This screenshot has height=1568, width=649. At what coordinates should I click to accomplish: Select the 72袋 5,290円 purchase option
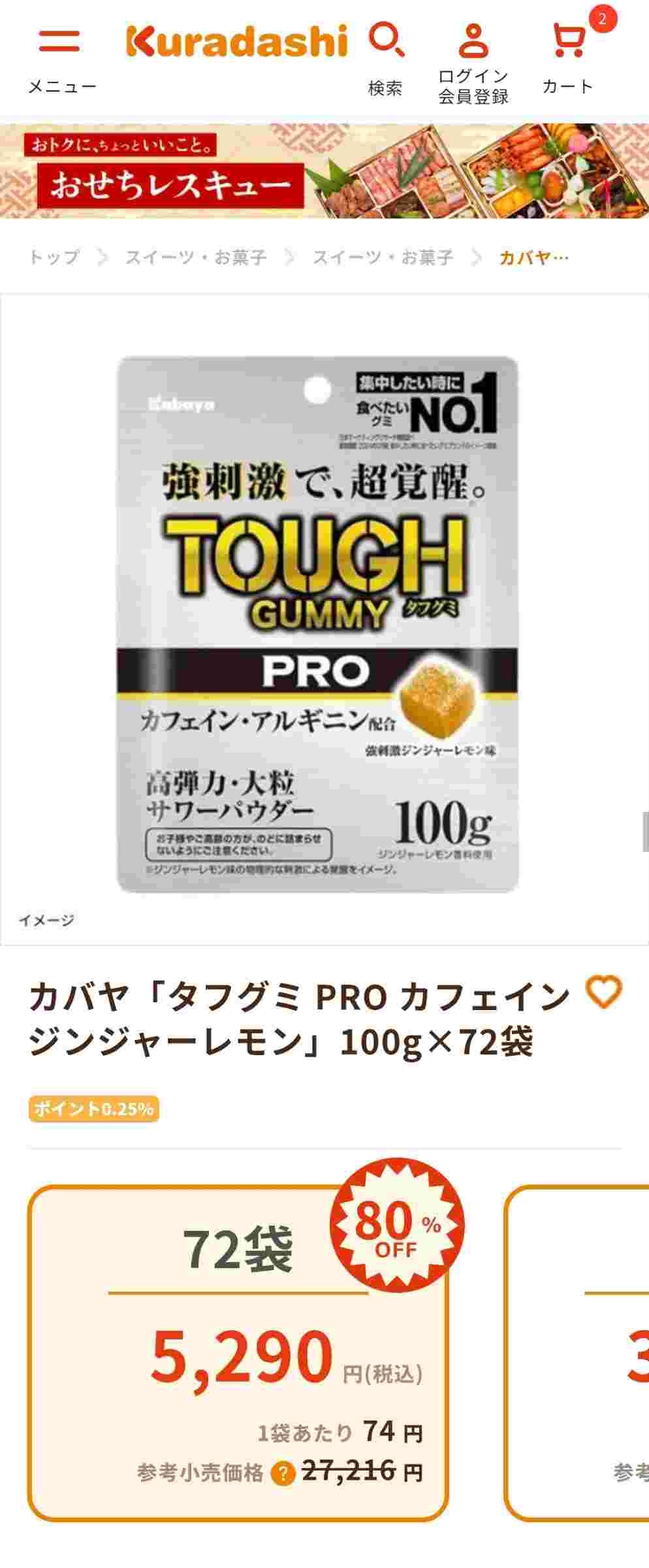[x=238, y=1354]
